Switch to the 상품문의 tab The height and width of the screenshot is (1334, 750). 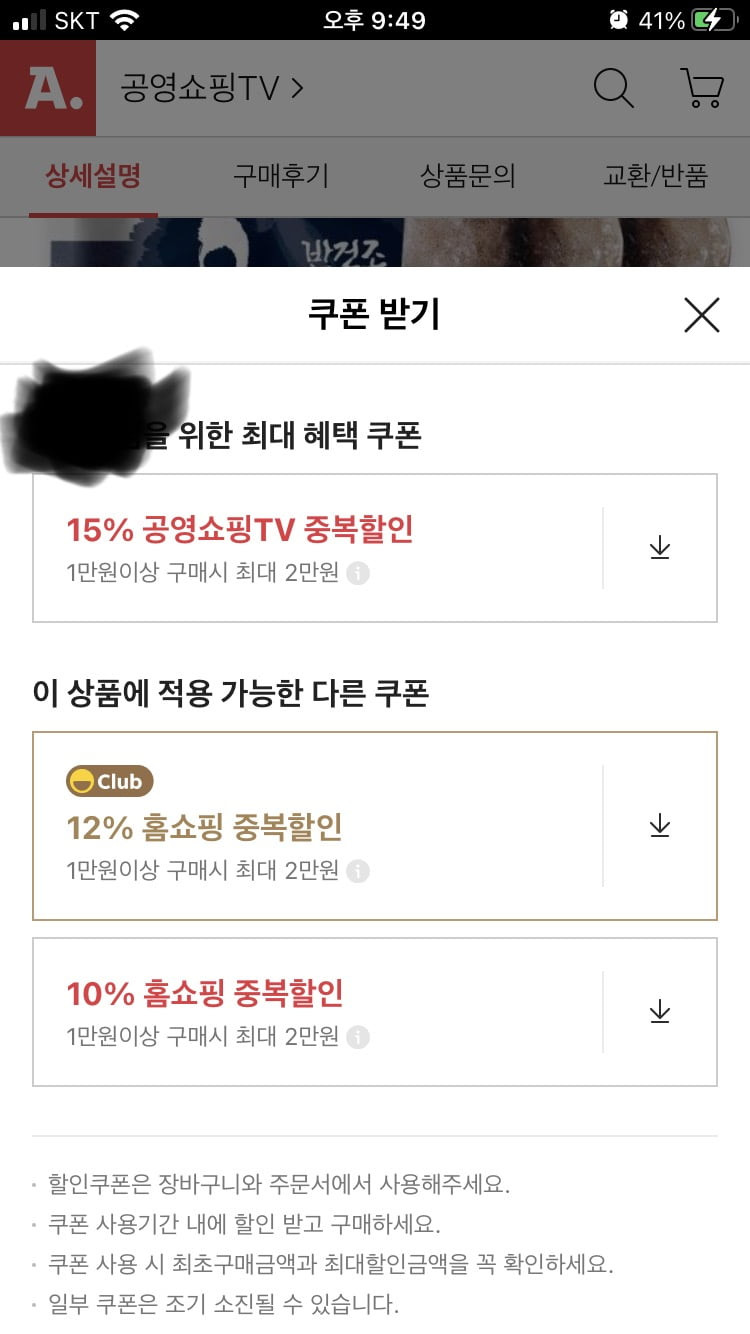[468, 177]
